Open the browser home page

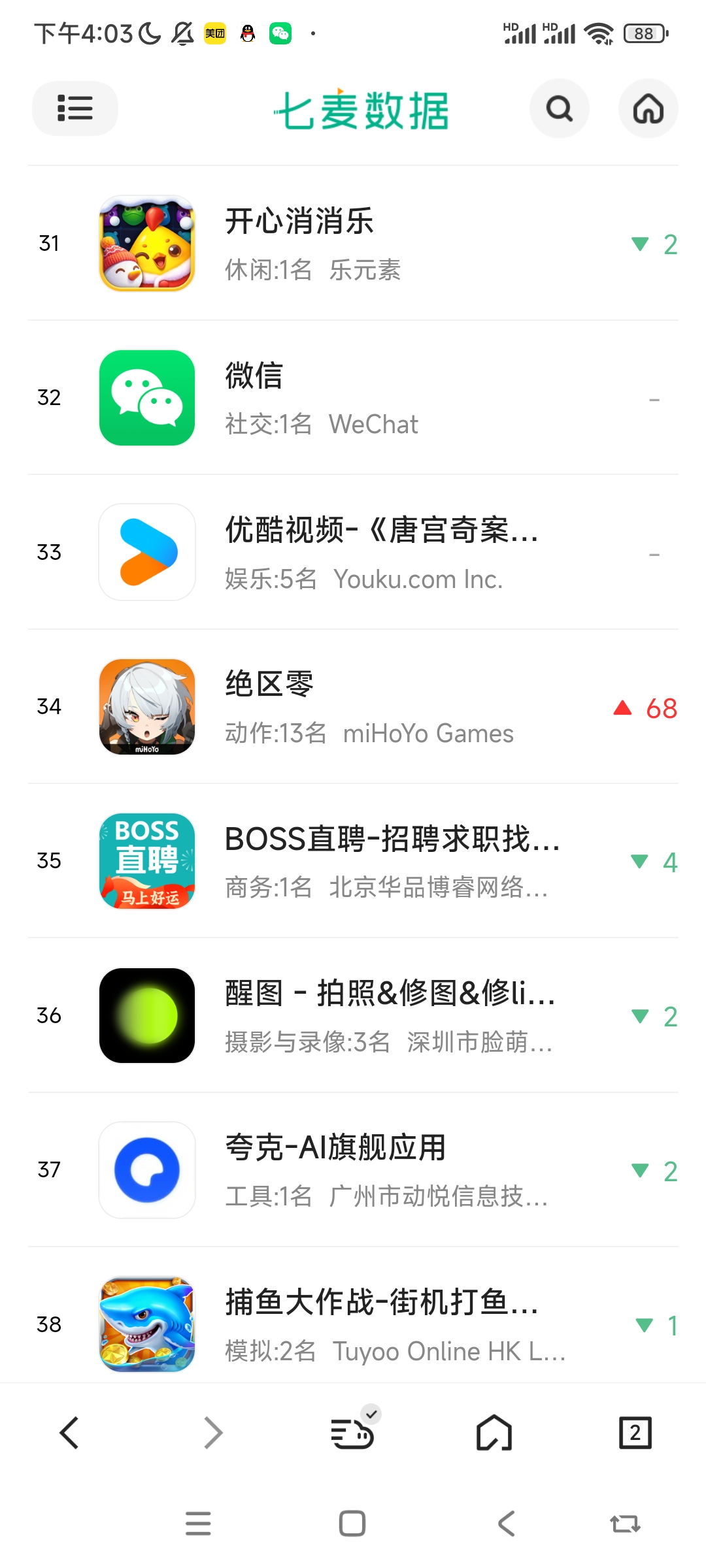pos(494,1433)
